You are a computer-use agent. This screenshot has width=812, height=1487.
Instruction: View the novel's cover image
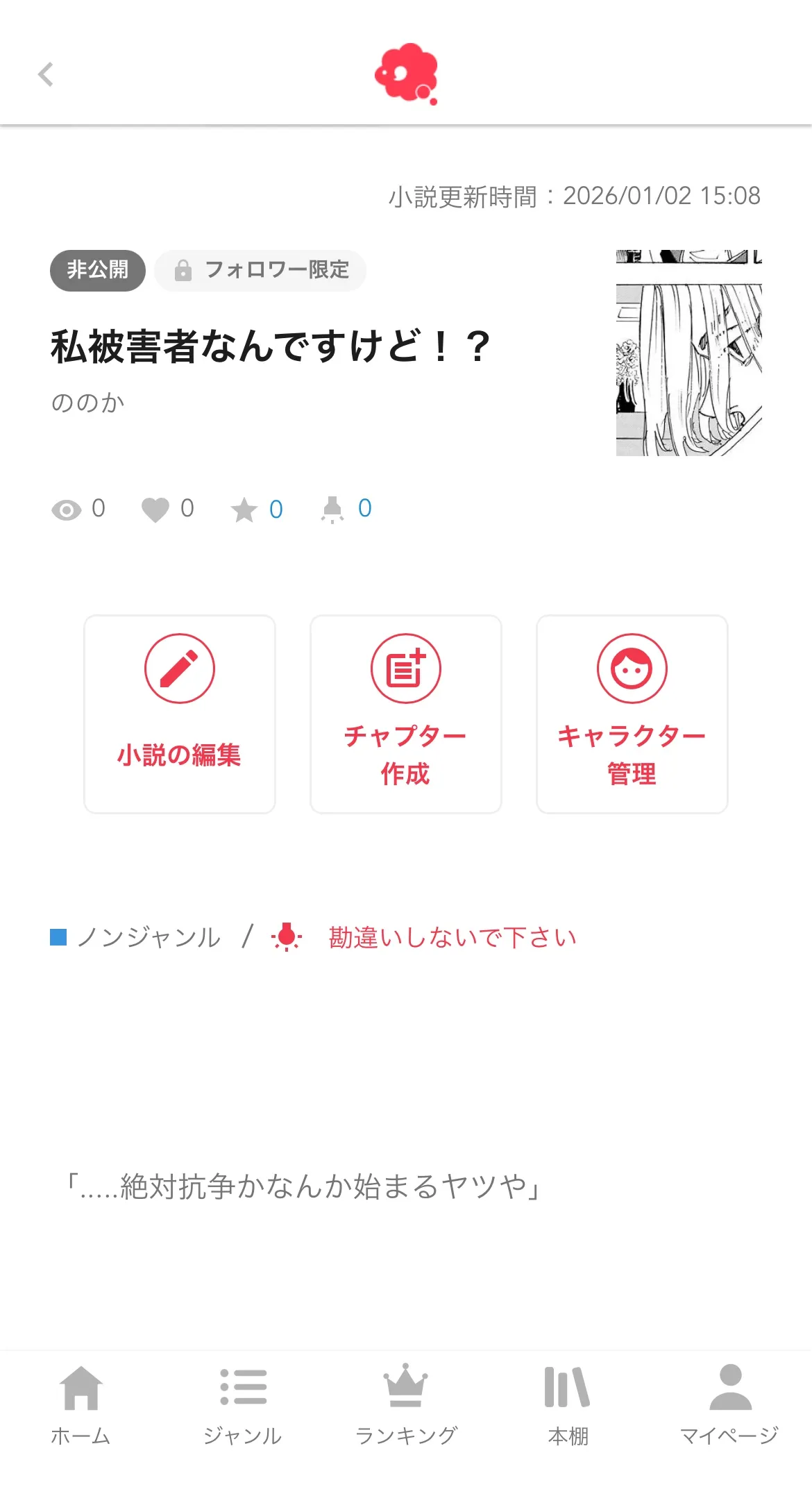688,353
